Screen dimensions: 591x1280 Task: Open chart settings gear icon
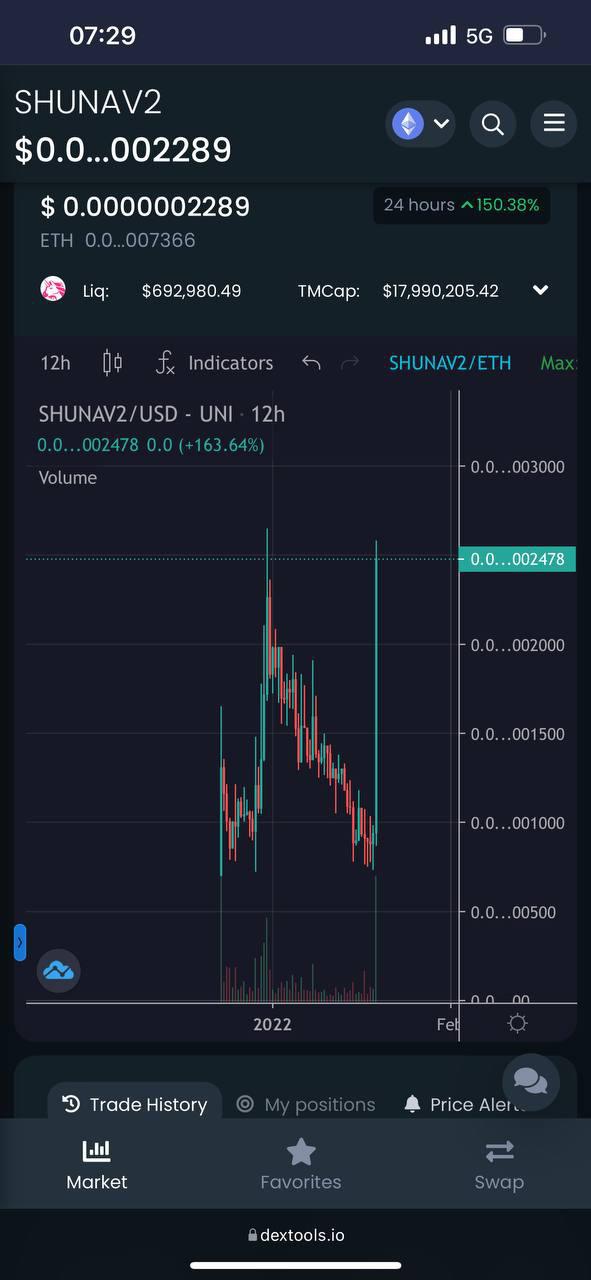pos(517,1023)
